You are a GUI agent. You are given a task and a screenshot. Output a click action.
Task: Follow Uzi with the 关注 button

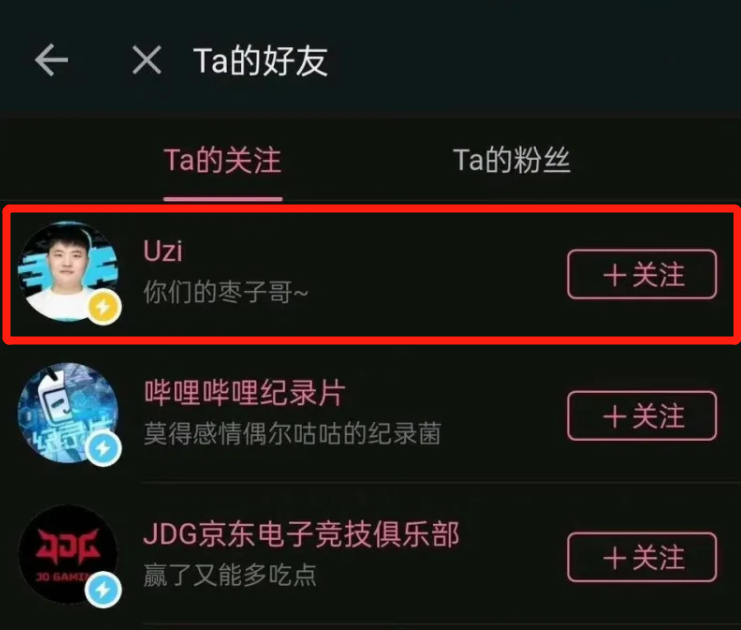click(642, 275)
